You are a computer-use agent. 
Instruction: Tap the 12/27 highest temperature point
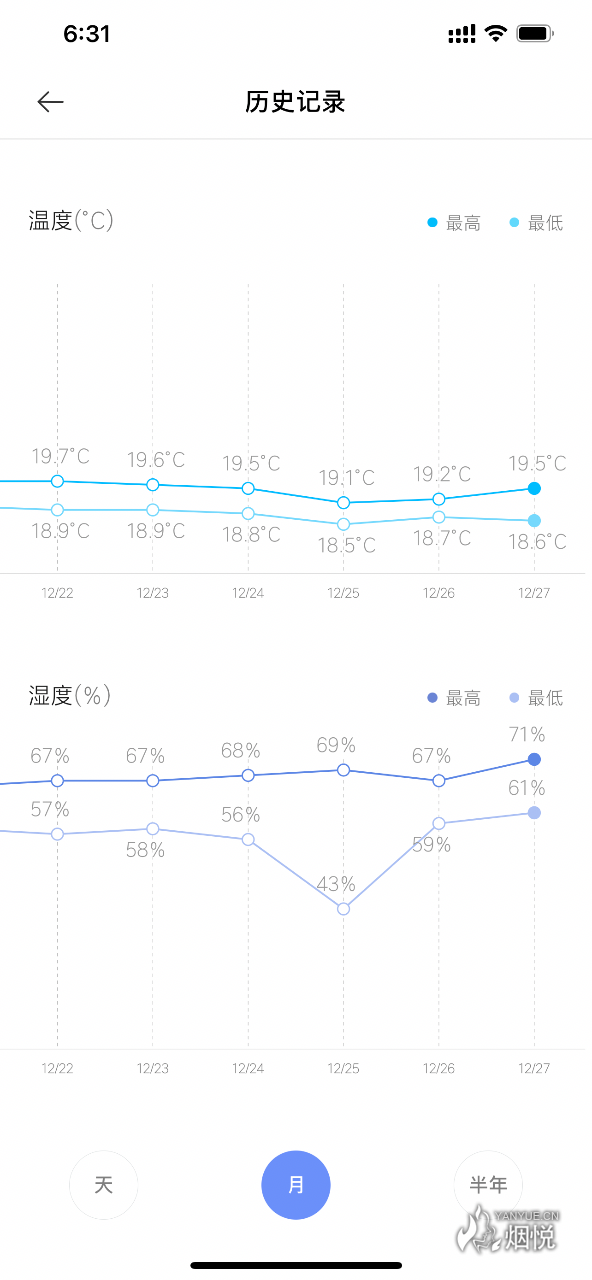point(534,488)
